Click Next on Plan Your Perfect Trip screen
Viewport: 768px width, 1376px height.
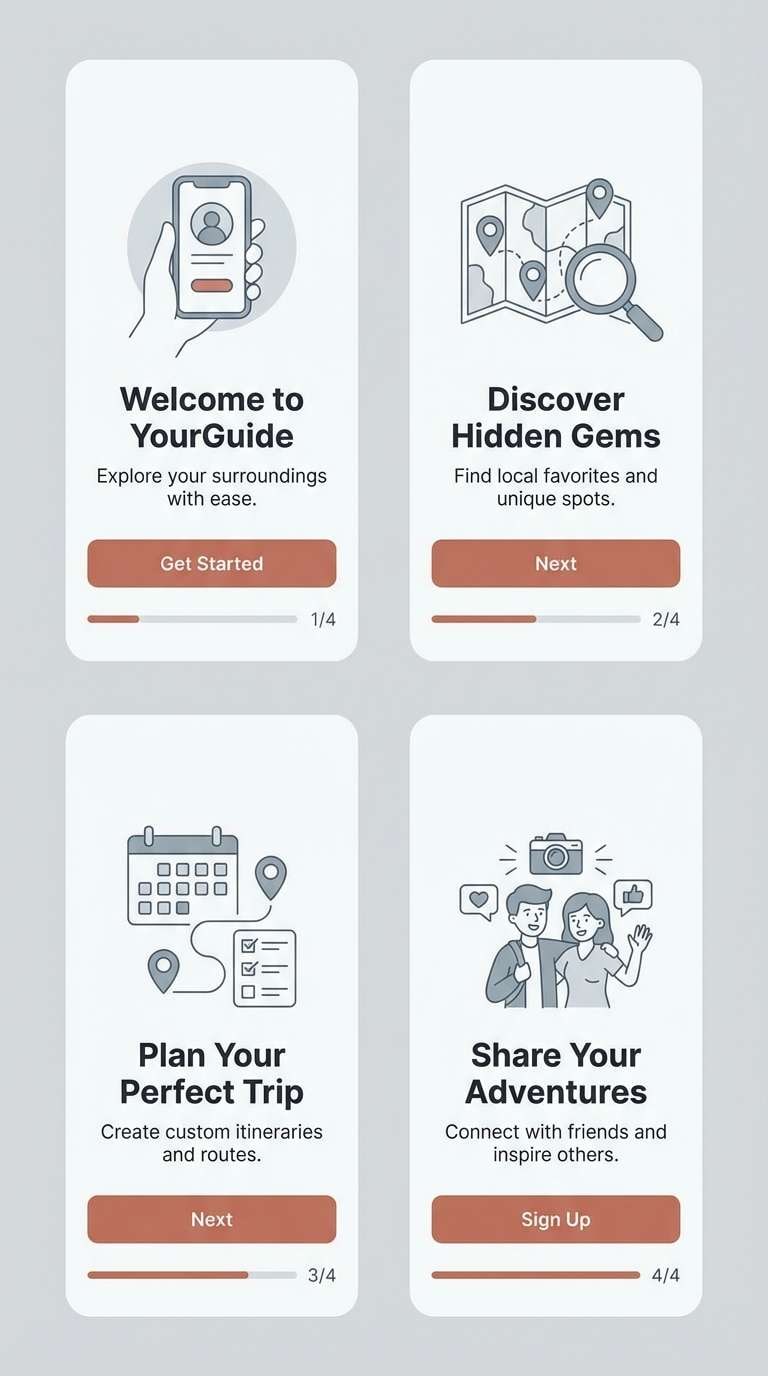[x=211, y=1219]
